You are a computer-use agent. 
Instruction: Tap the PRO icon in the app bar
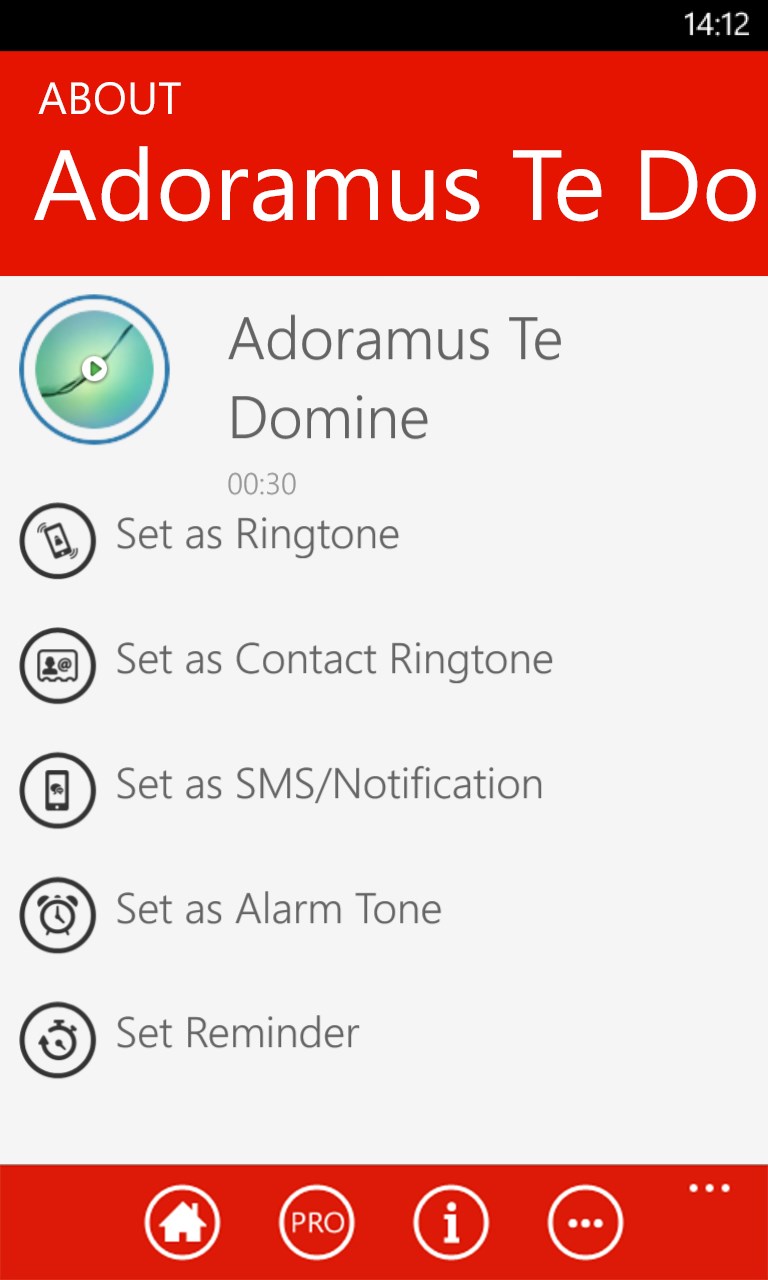click(316, 1221)
